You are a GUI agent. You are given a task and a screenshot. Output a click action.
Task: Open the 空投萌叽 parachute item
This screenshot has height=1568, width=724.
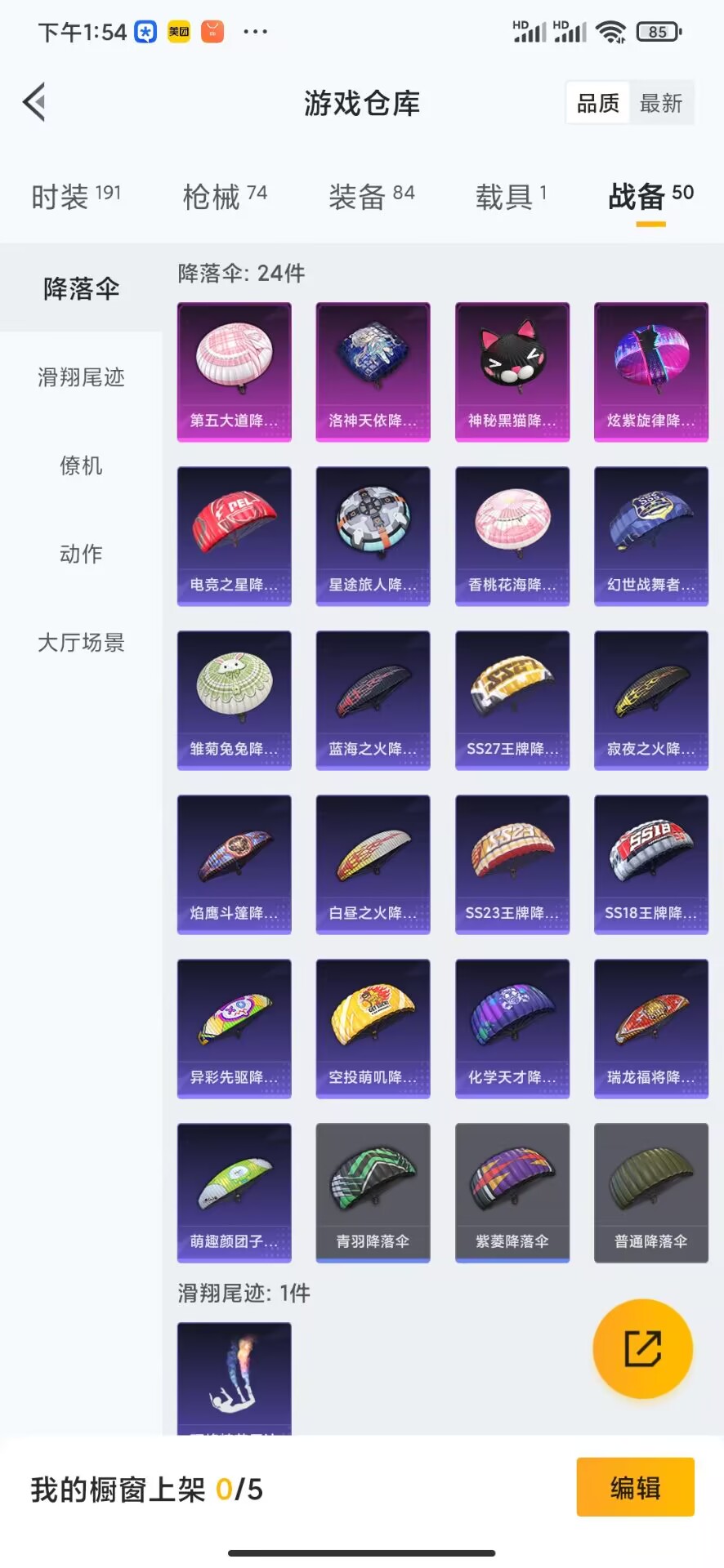(373, 1028)
